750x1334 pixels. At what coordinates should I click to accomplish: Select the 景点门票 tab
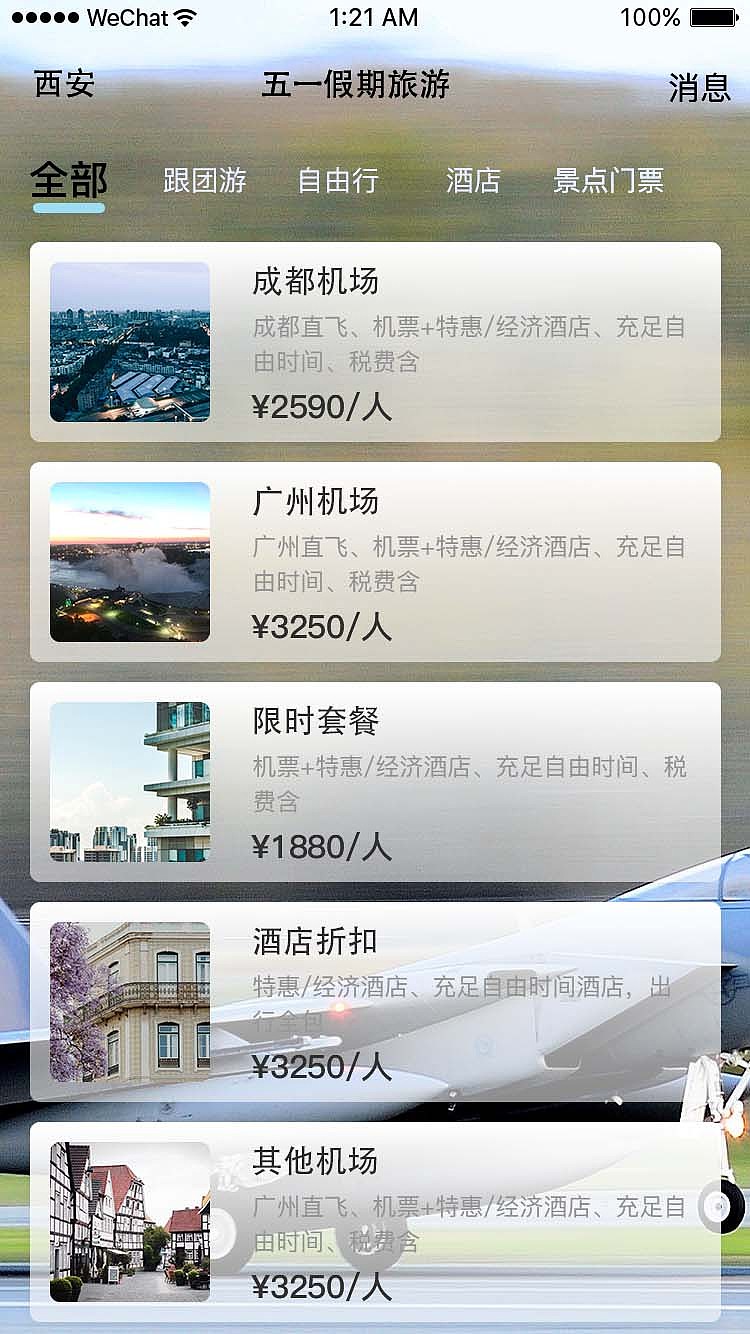click(608, 181)
